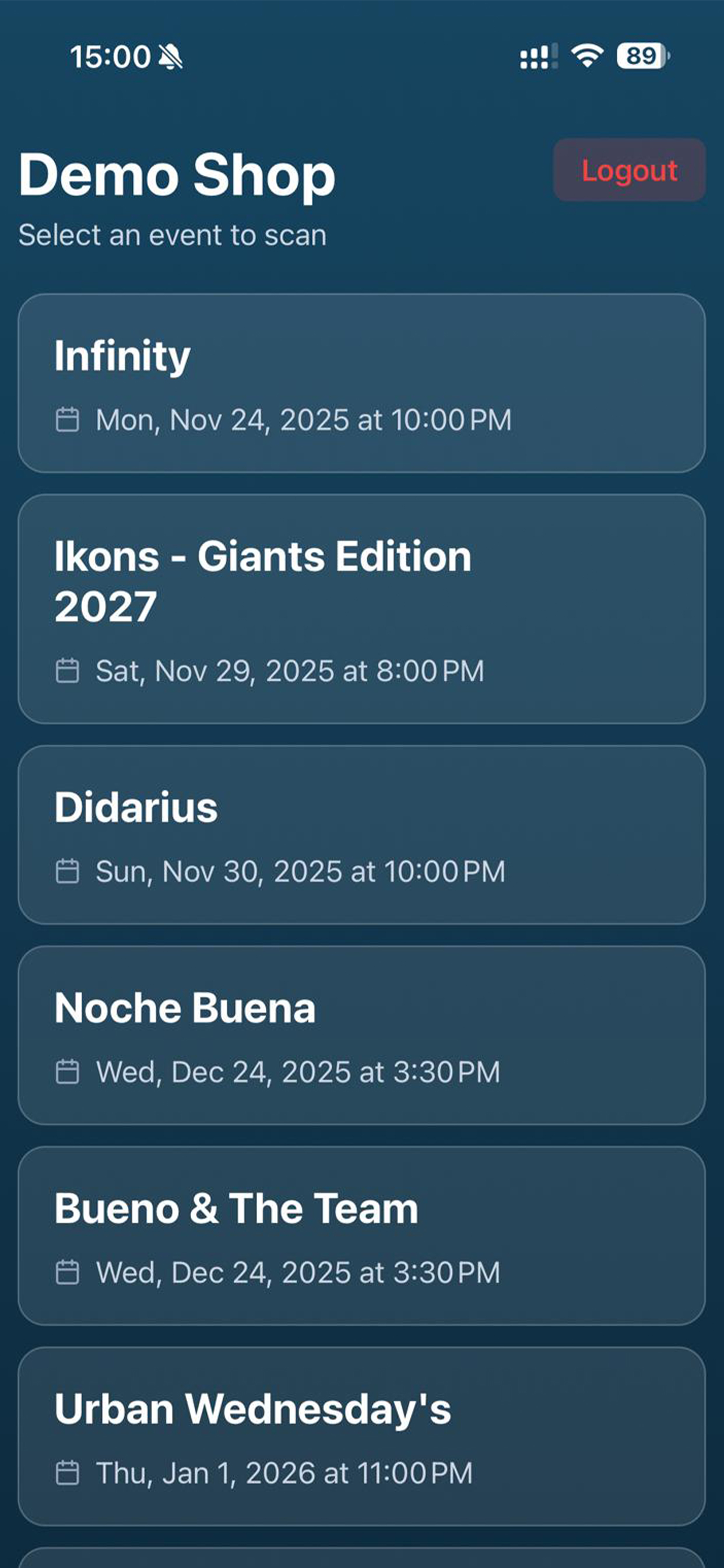The image size is (724, 1568).
Task: Open the Noche Buena event
Action: tap(362, 1035)
